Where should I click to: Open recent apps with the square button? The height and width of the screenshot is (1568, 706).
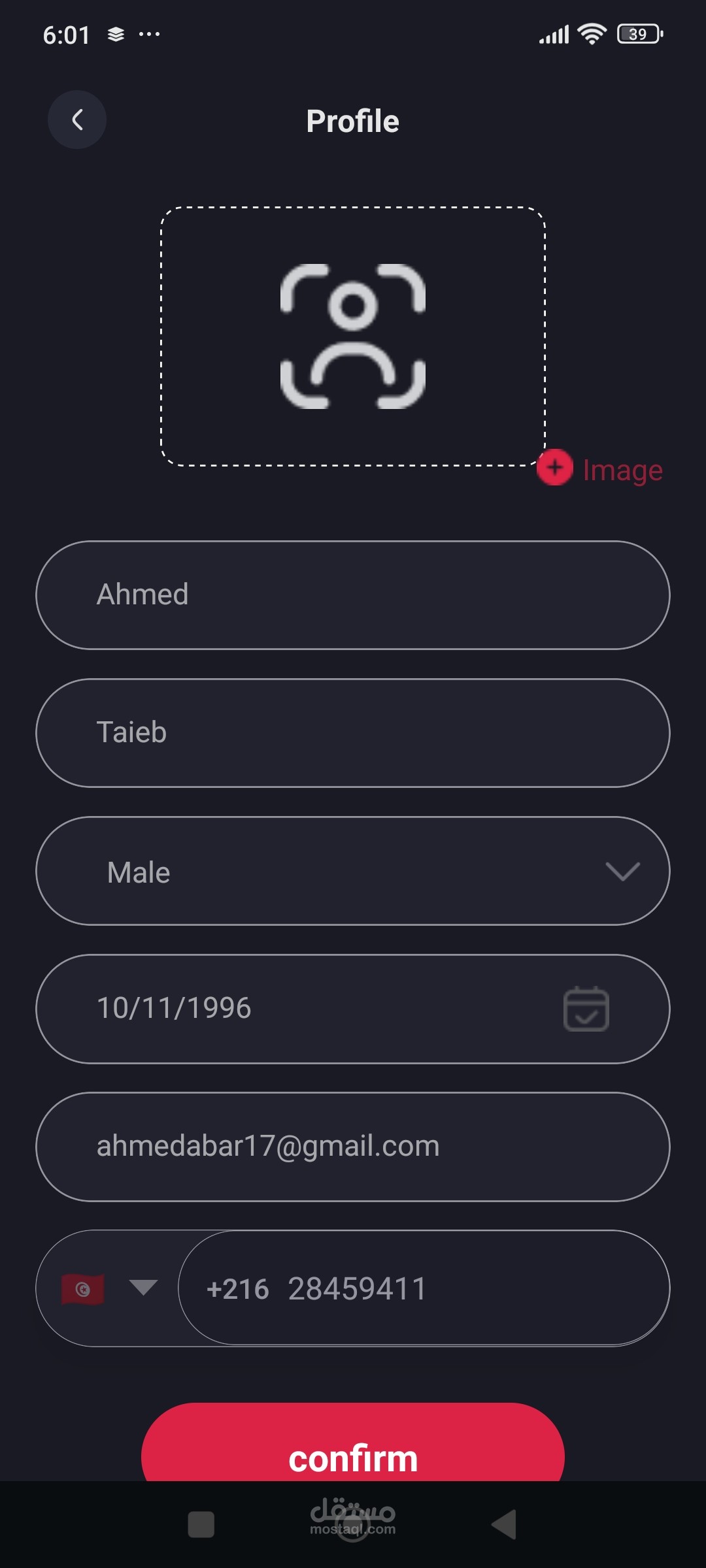201,1524
